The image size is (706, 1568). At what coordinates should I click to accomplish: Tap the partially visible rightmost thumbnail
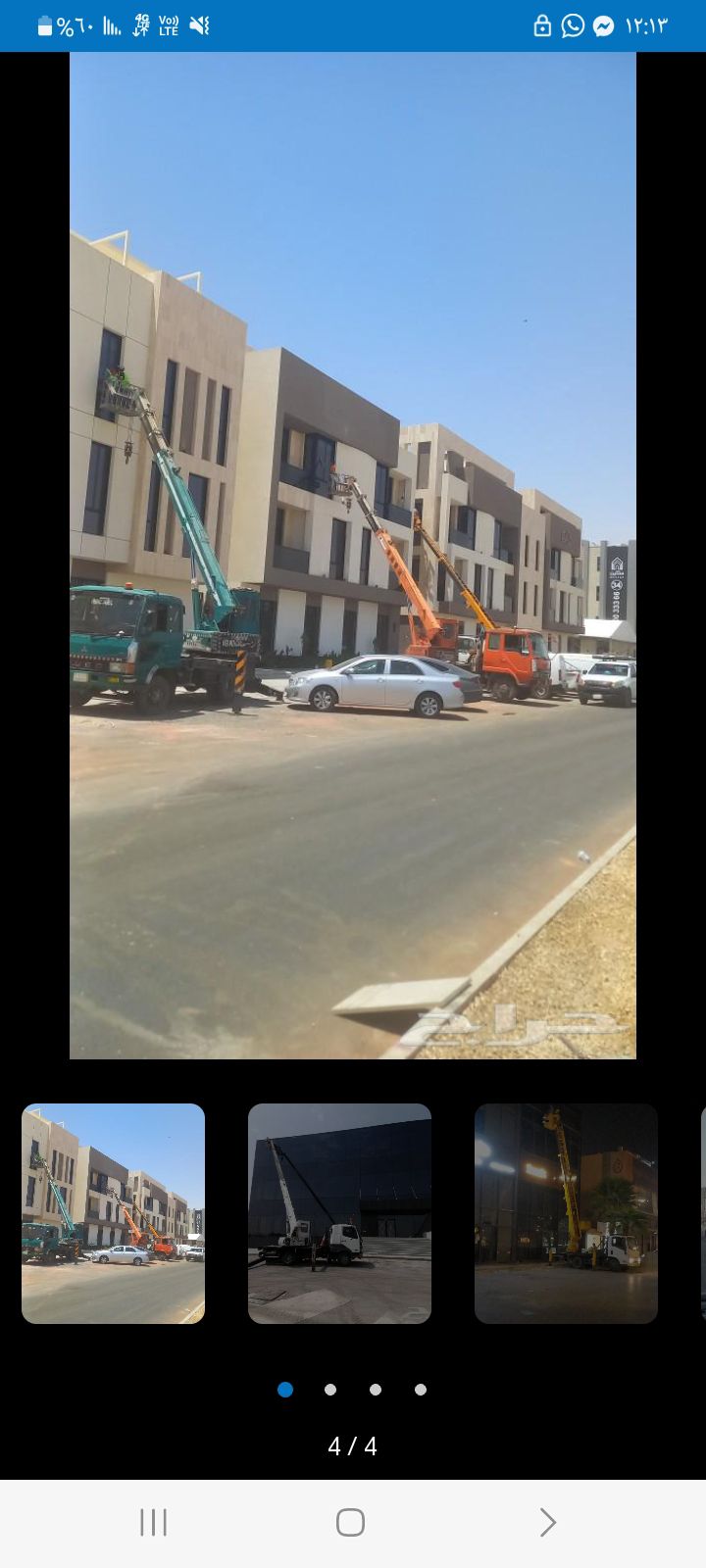[703, 1214]
